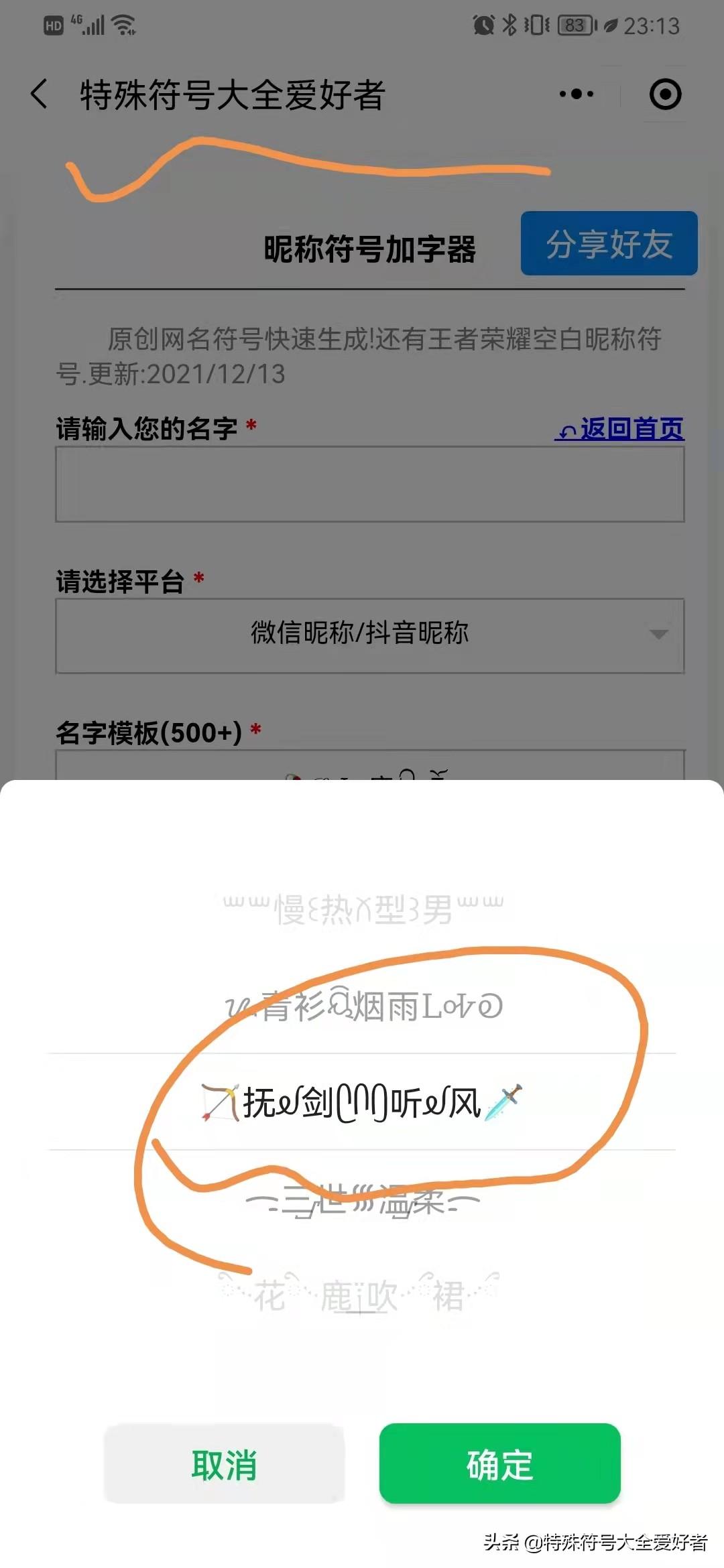Cancel the picker with 取消
The image size is (724, 1568).
pos(224,1463)
